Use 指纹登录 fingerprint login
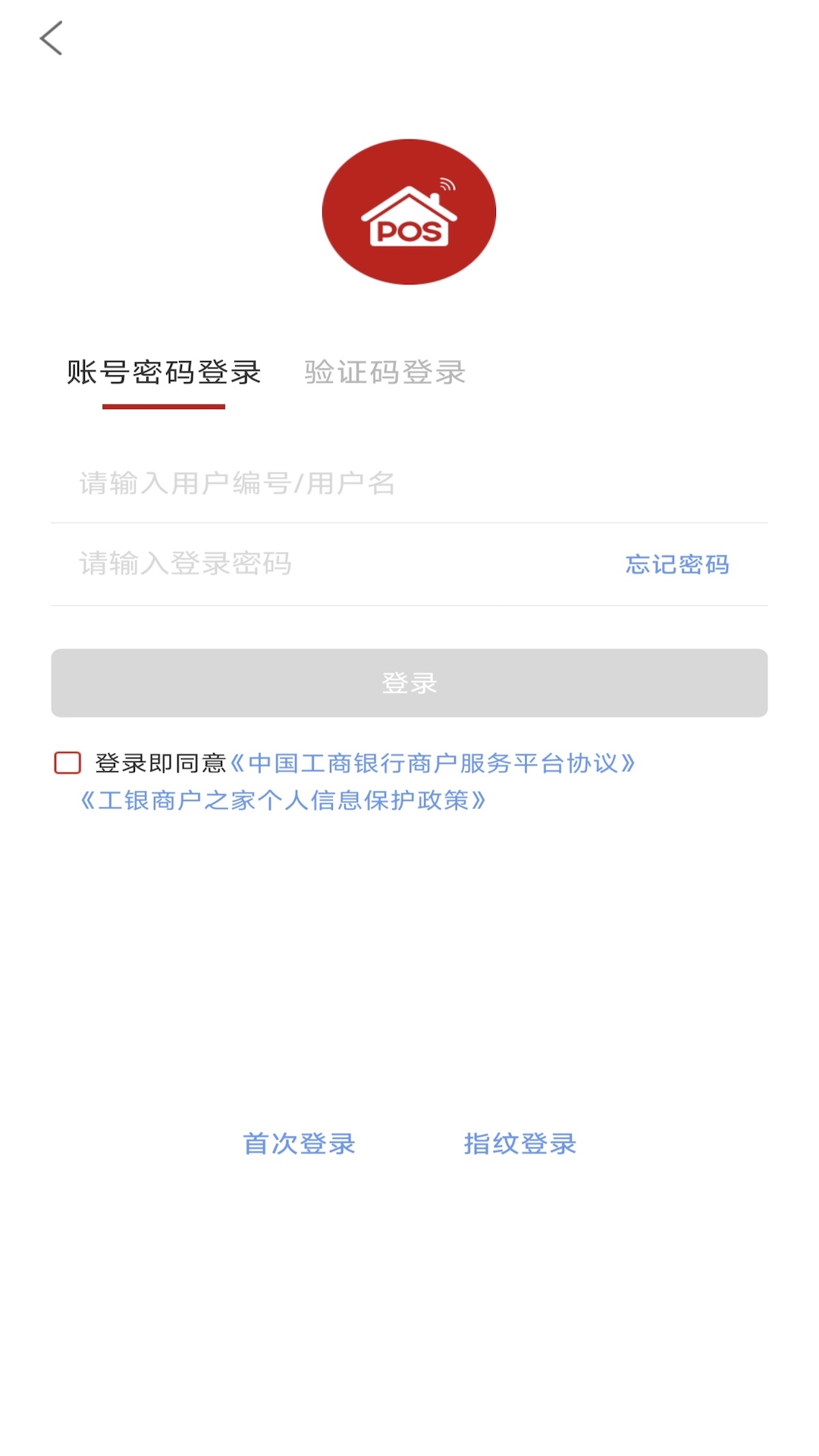 click(x=520, y=1144)
